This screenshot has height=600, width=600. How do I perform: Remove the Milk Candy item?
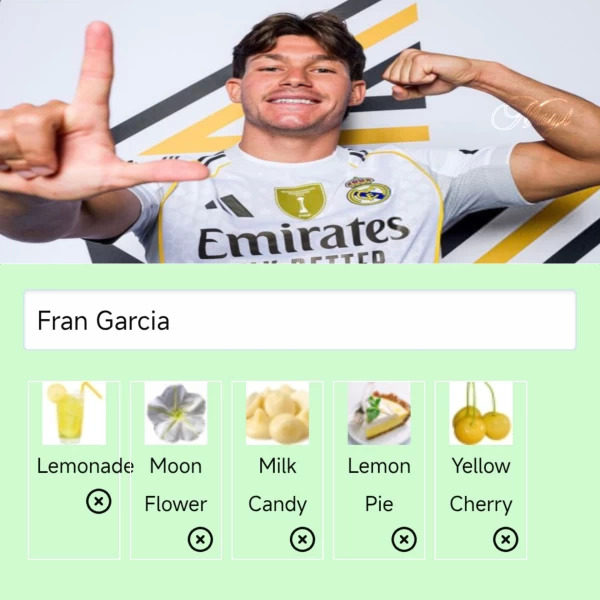302,540
